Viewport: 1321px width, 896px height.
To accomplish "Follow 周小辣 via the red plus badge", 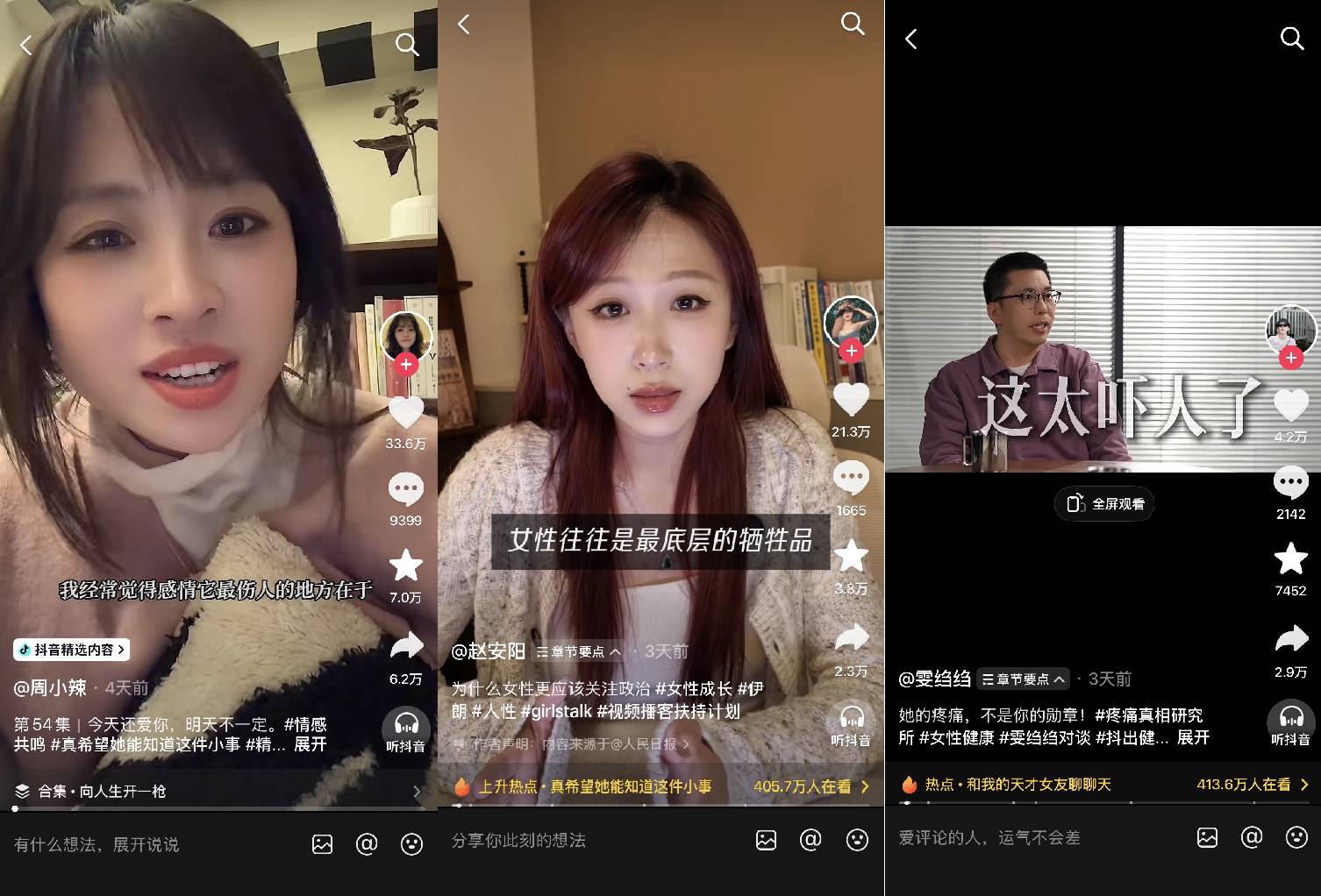I will coord(405,365).
